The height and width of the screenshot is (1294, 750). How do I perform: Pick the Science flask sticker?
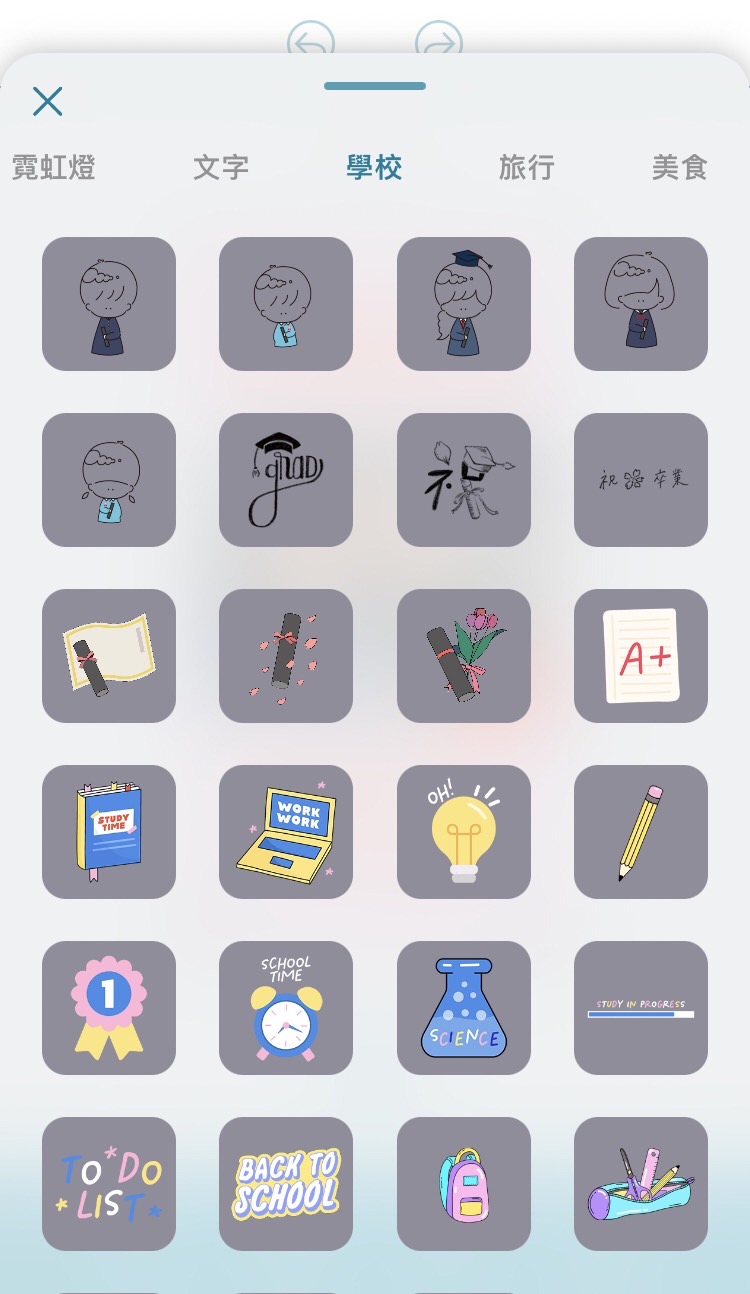(463, 1008)
